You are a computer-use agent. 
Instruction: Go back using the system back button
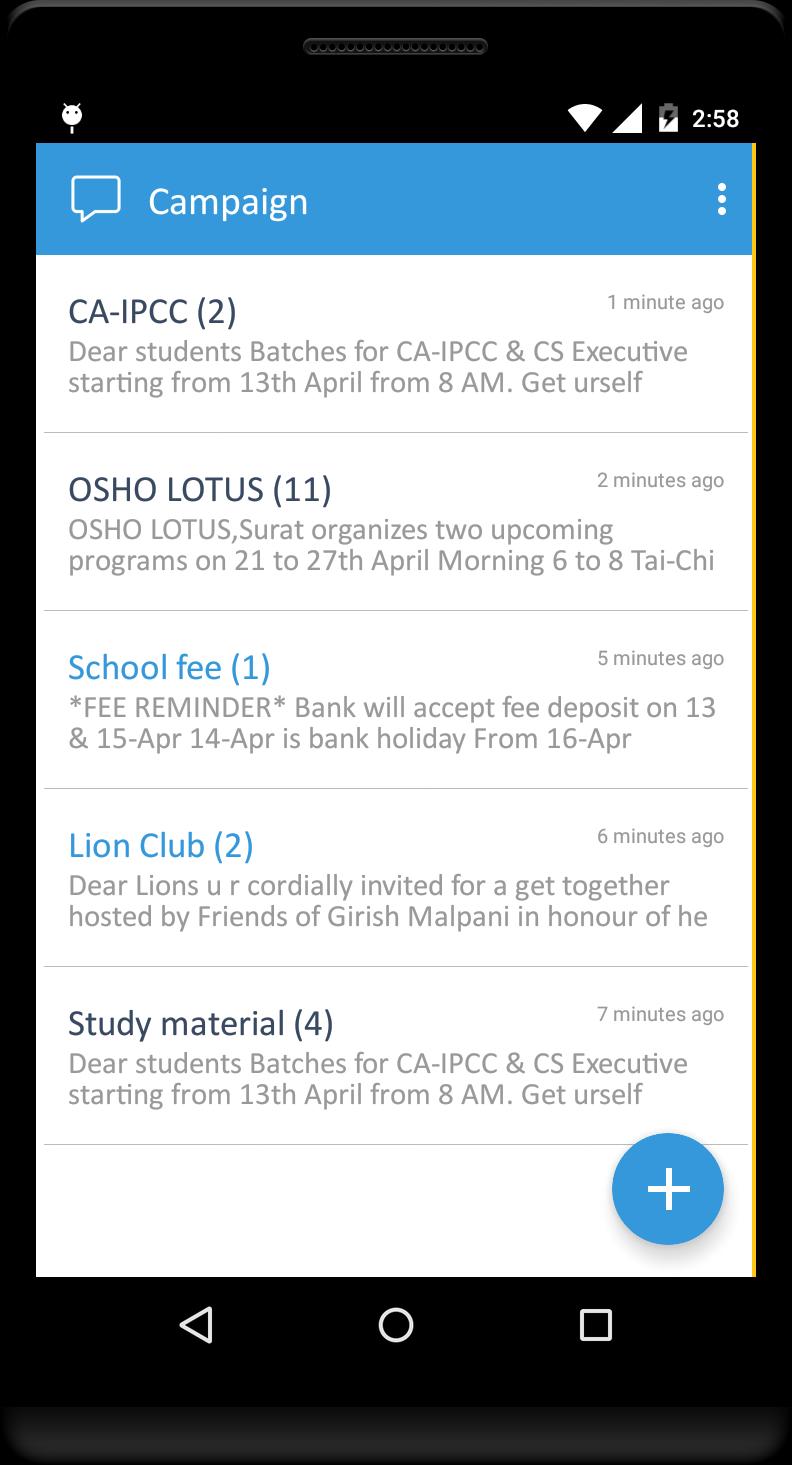196,1325
